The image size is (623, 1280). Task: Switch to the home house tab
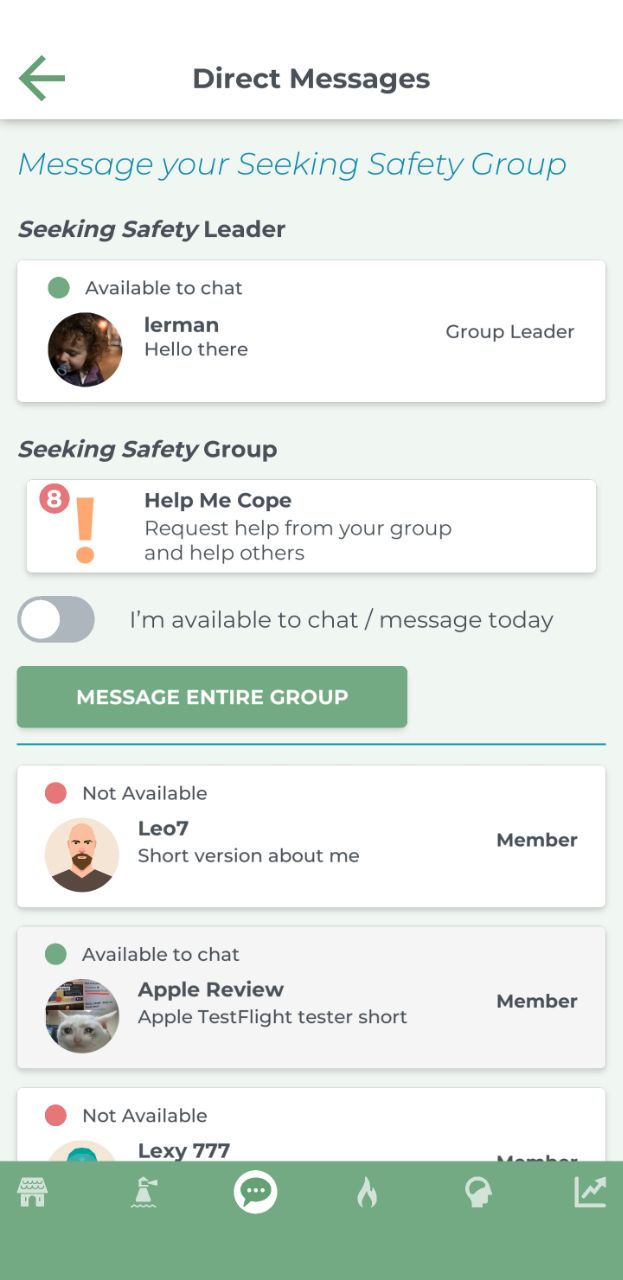click(33, 1192)
